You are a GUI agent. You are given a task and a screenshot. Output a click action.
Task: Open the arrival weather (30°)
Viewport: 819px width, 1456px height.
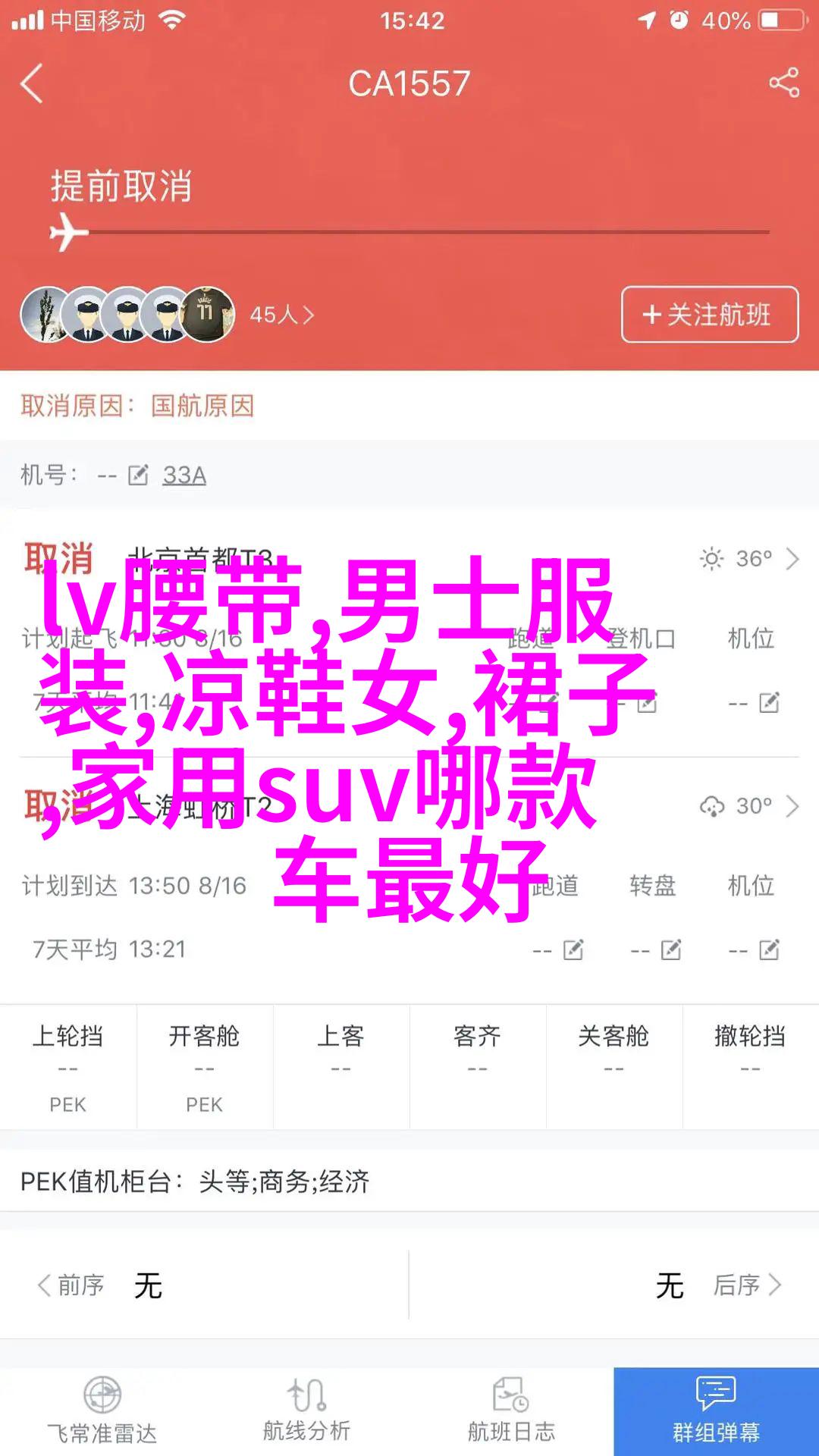[748, 805]
